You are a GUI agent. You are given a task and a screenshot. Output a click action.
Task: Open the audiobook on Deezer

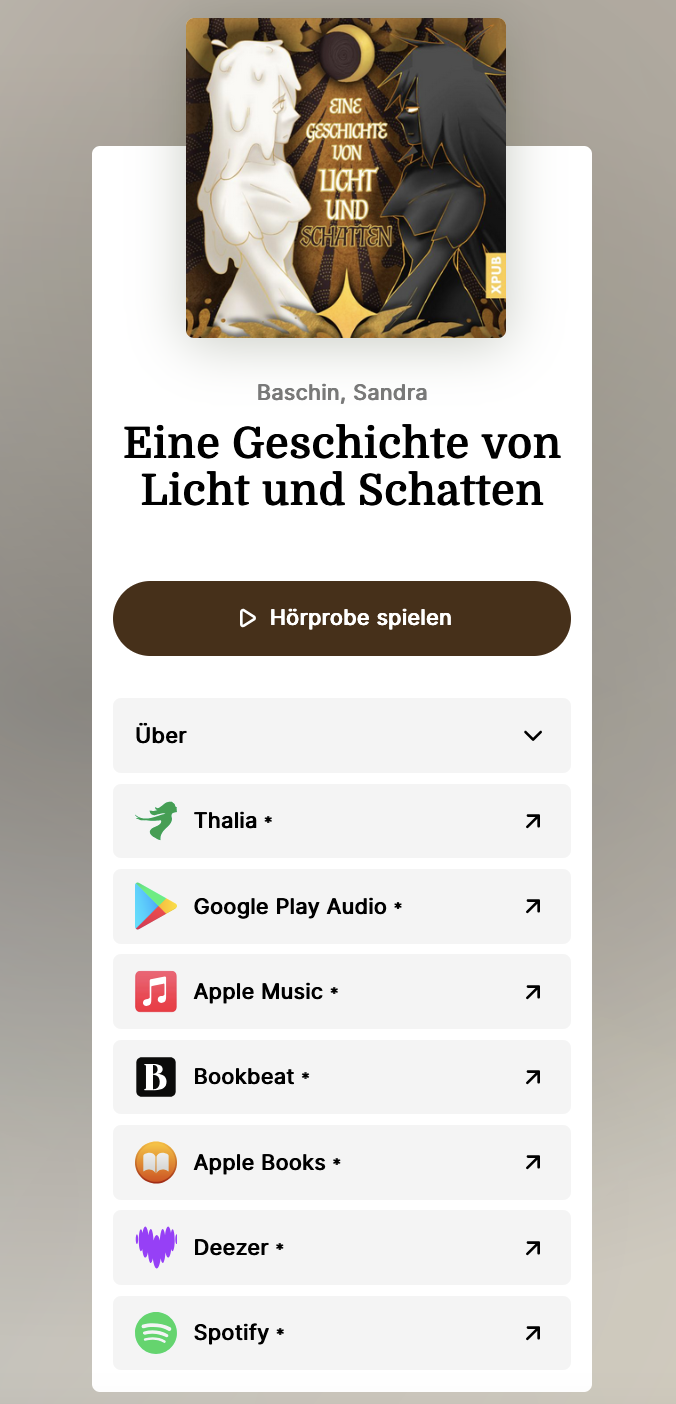[342, 1247]
